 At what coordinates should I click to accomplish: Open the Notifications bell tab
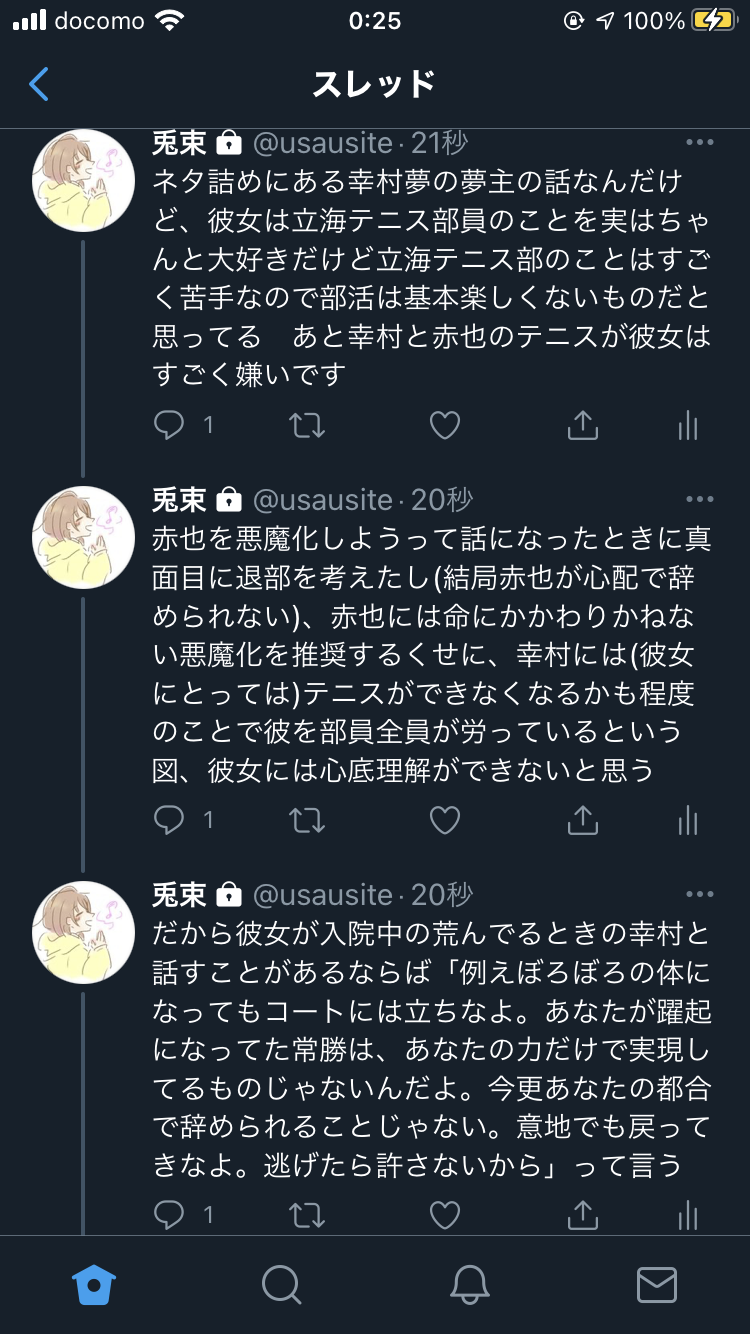click(x=469, y=1284)
